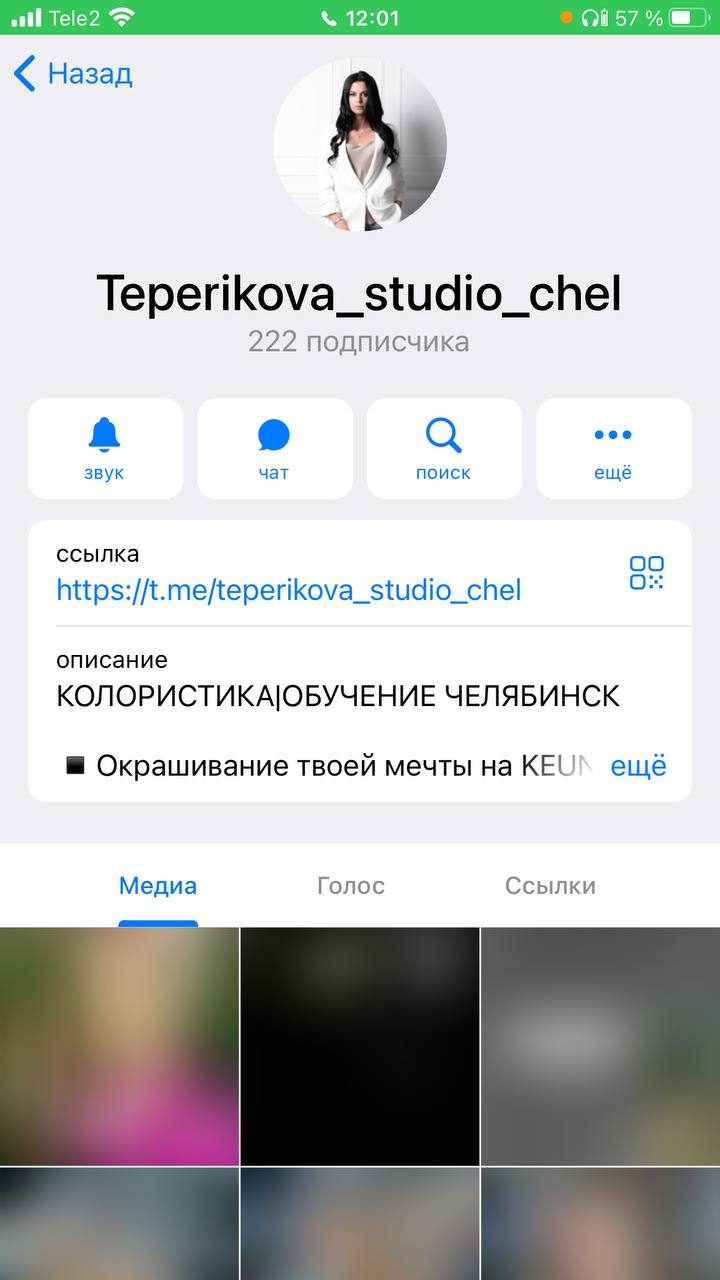This screenshot has width=720, height=1280.
Task: Tap the звук bell button
Action: [x=105, y=449]
